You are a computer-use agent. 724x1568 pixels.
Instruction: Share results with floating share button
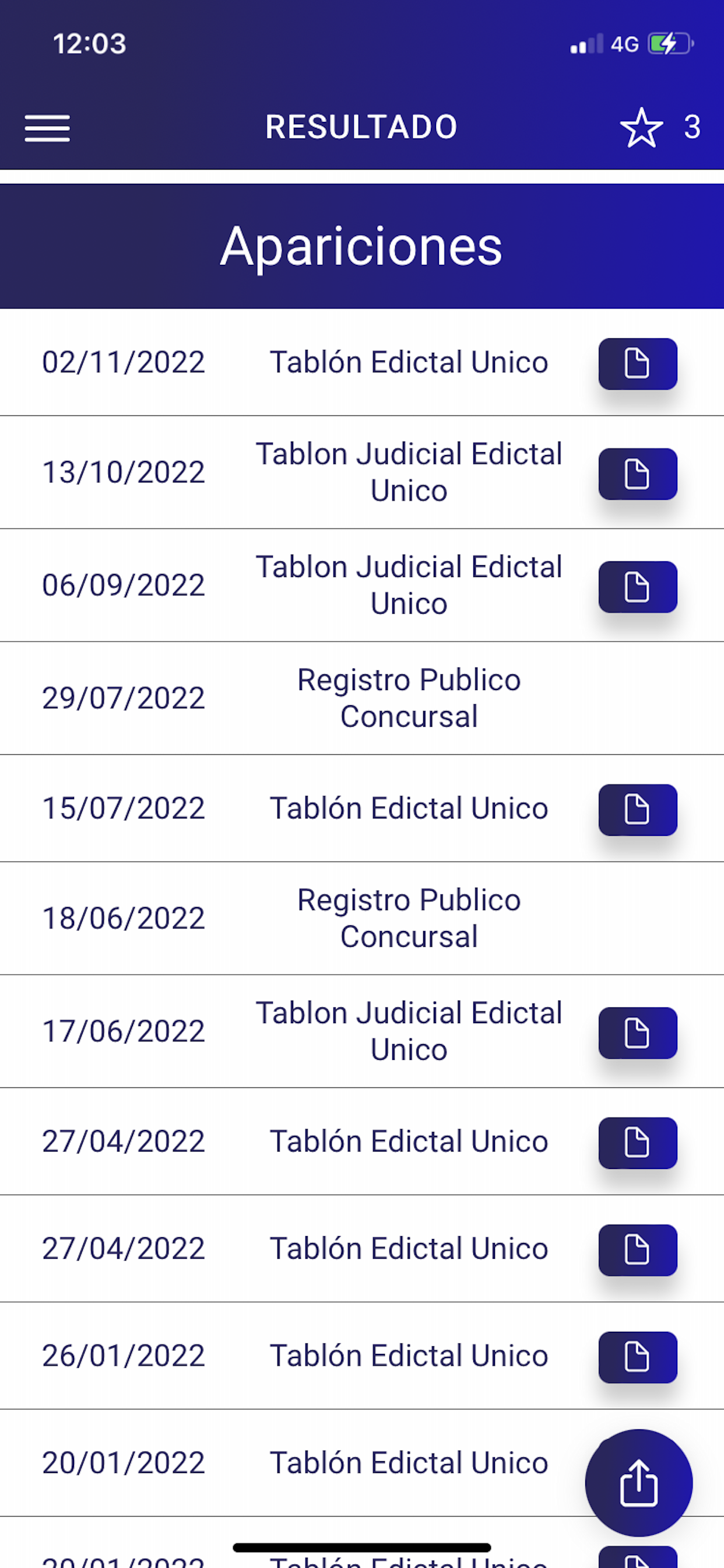[x=638, y=1482]
